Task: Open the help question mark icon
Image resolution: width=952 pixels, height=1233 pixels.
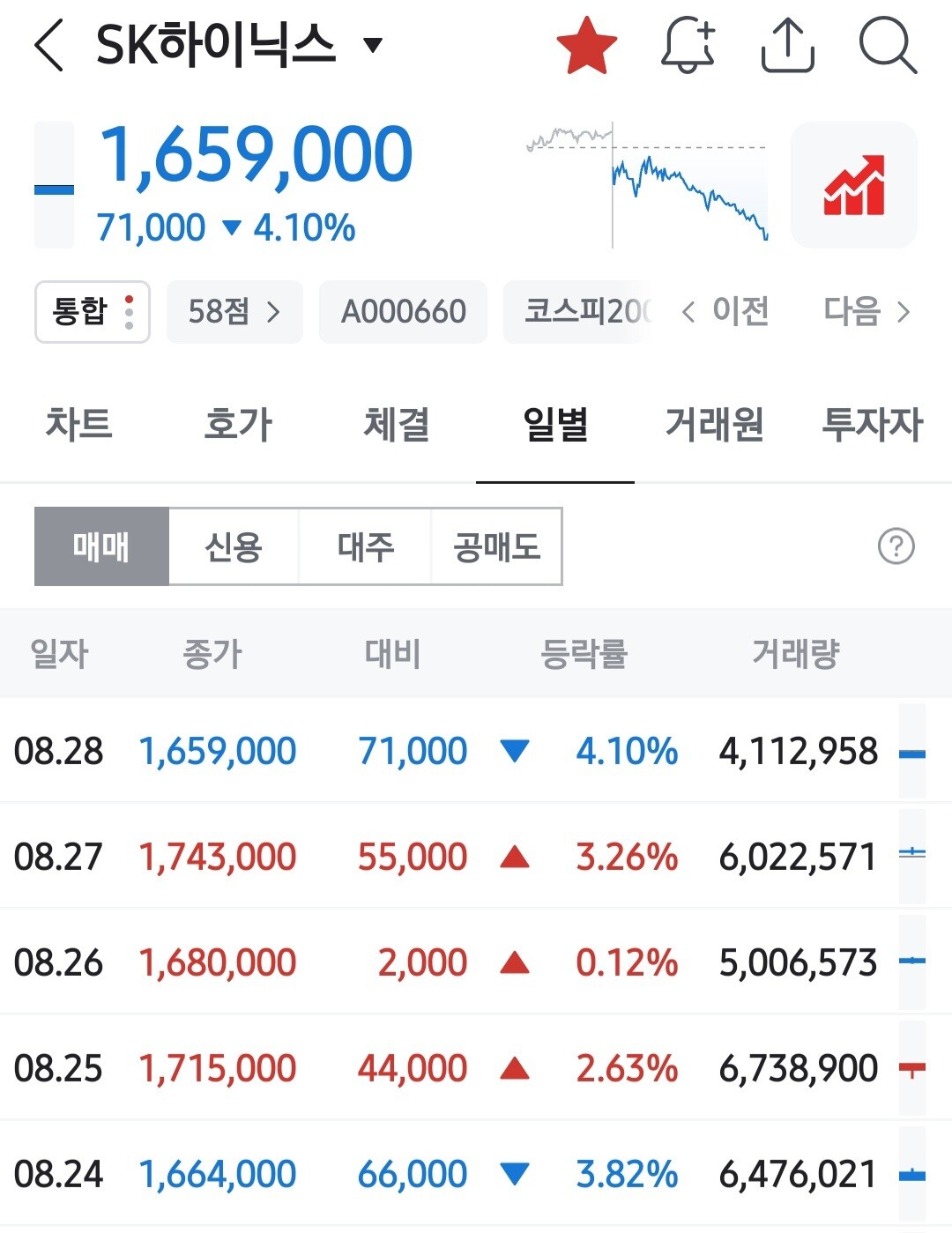Action: (x=896, y=546)
